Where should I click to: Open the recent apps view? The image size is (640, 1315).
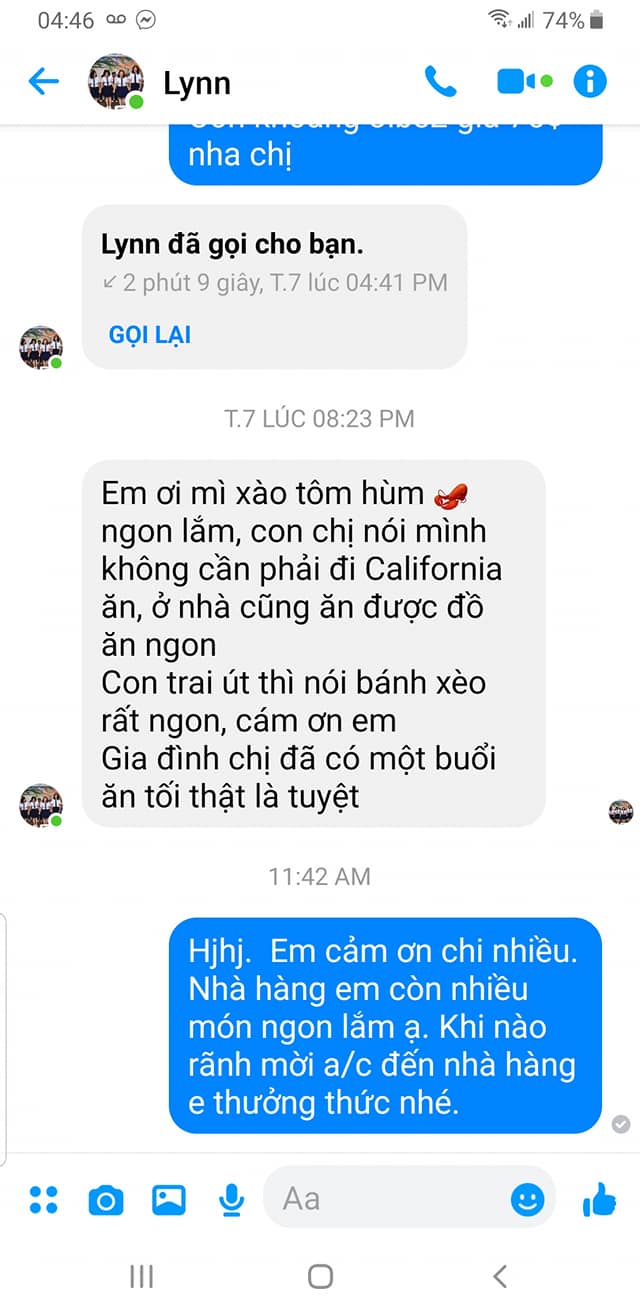141,1275
